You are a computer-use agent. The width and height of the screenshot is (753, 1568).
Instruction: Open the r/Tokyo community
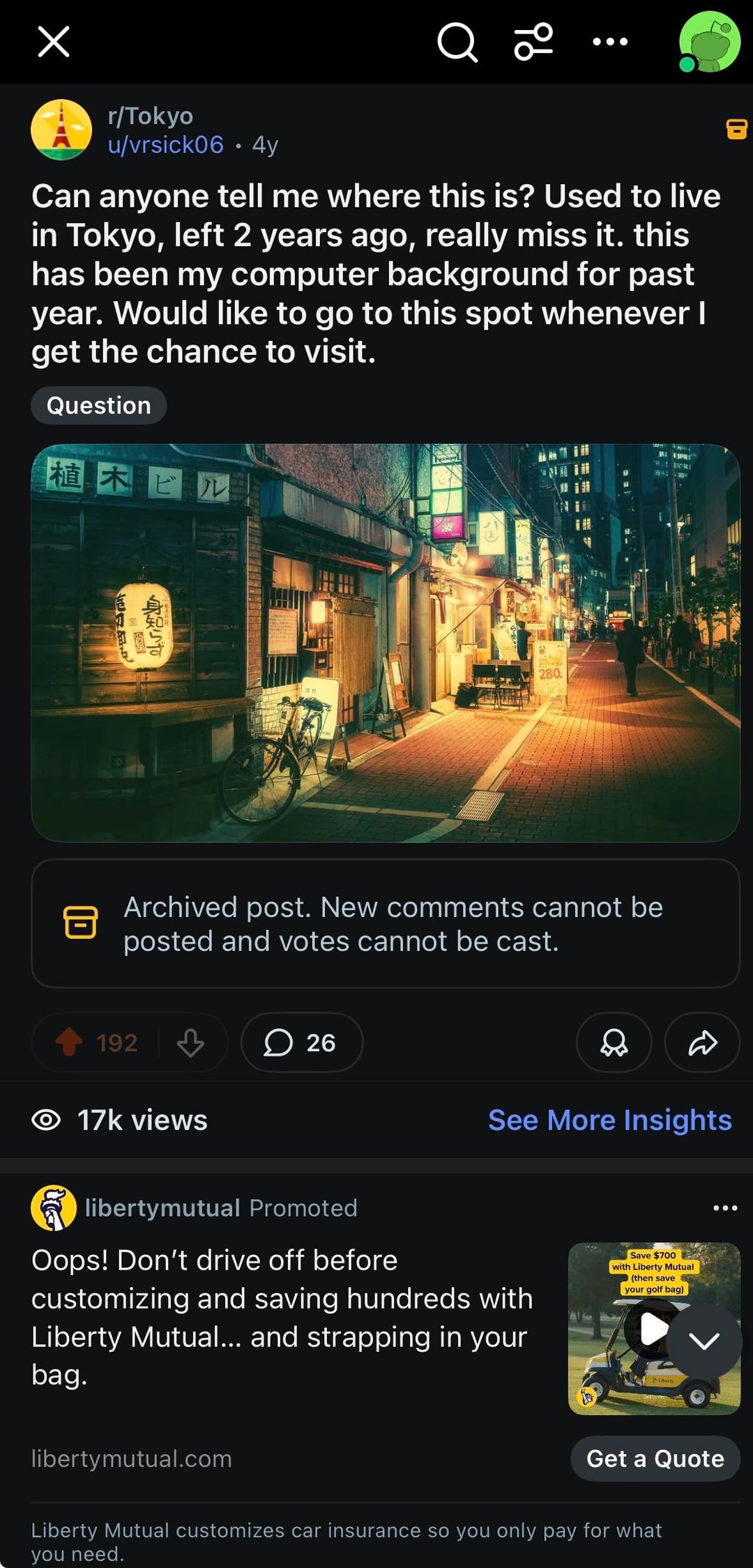[x=150, y=116]
